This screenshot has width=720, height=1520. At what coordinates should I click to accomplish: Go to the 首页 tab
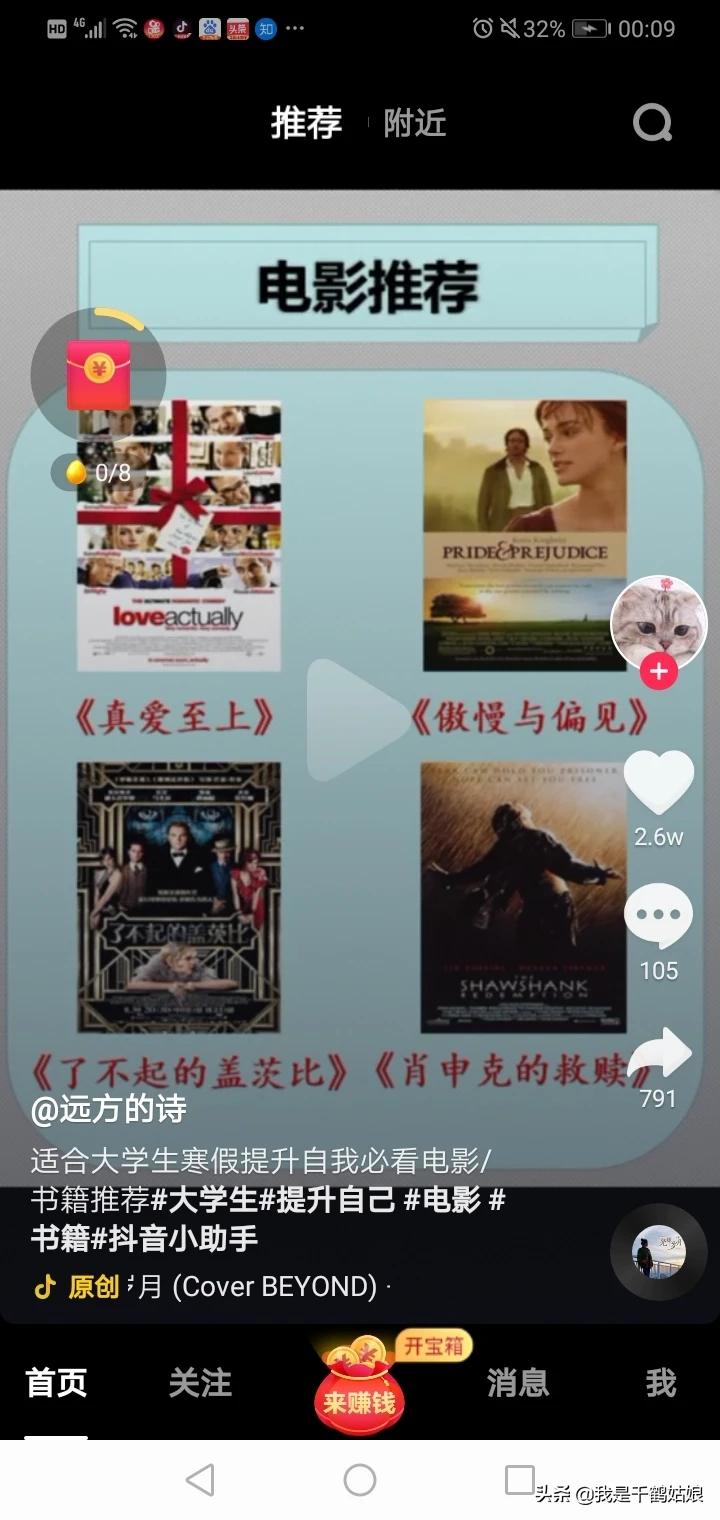tap(56, 1383)
